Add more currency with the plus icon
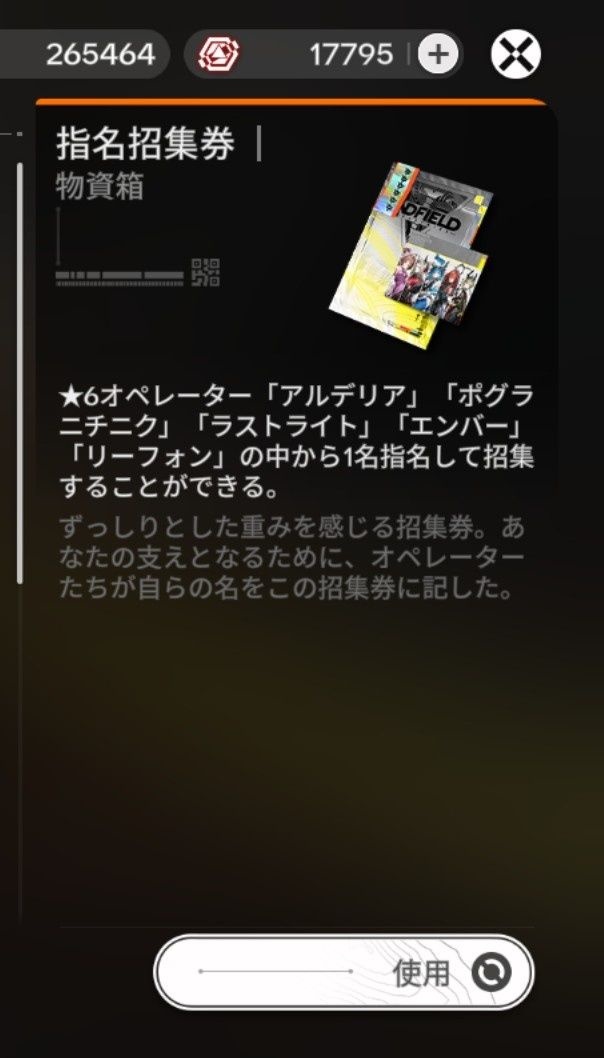 coord(437,54)
